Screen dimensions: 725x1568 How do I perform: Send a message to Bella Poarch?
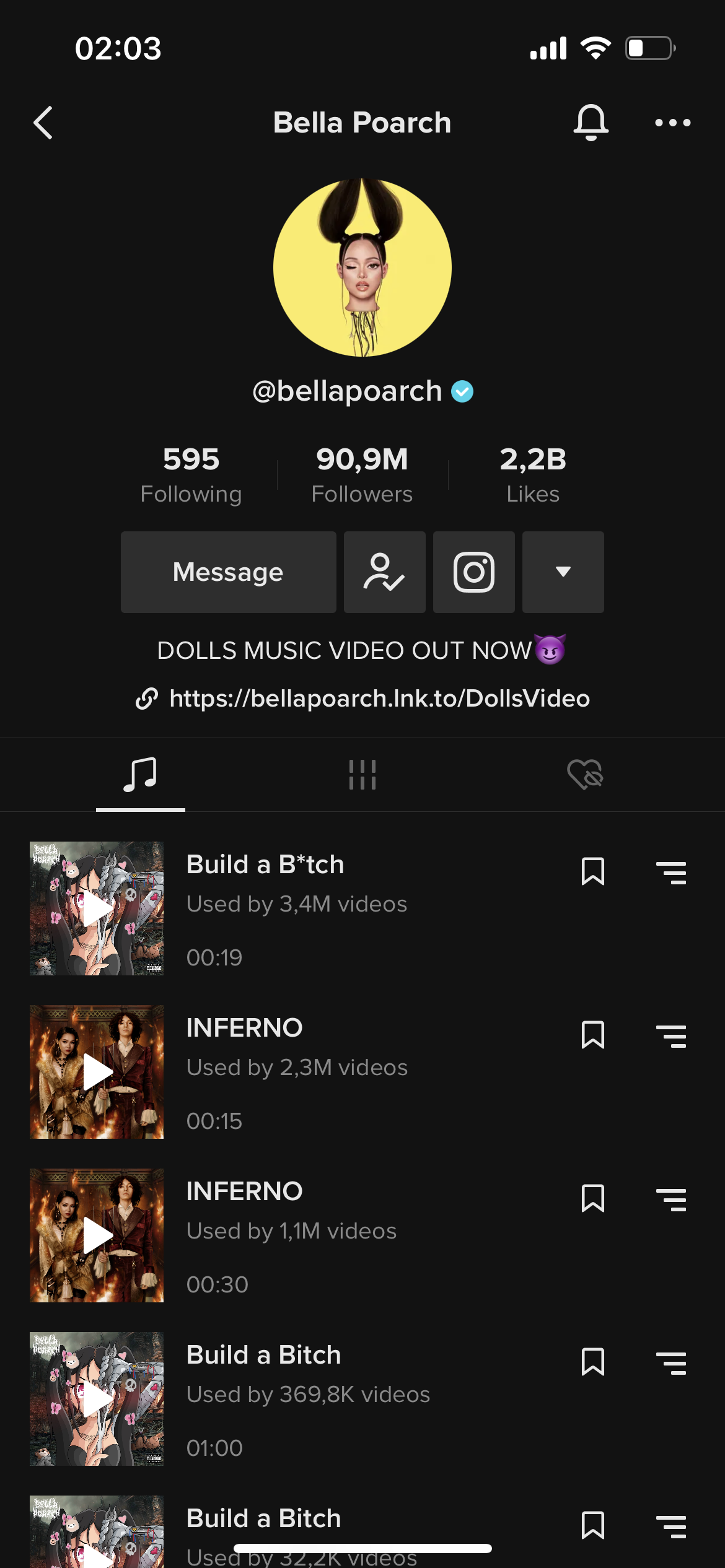(228, 572)
